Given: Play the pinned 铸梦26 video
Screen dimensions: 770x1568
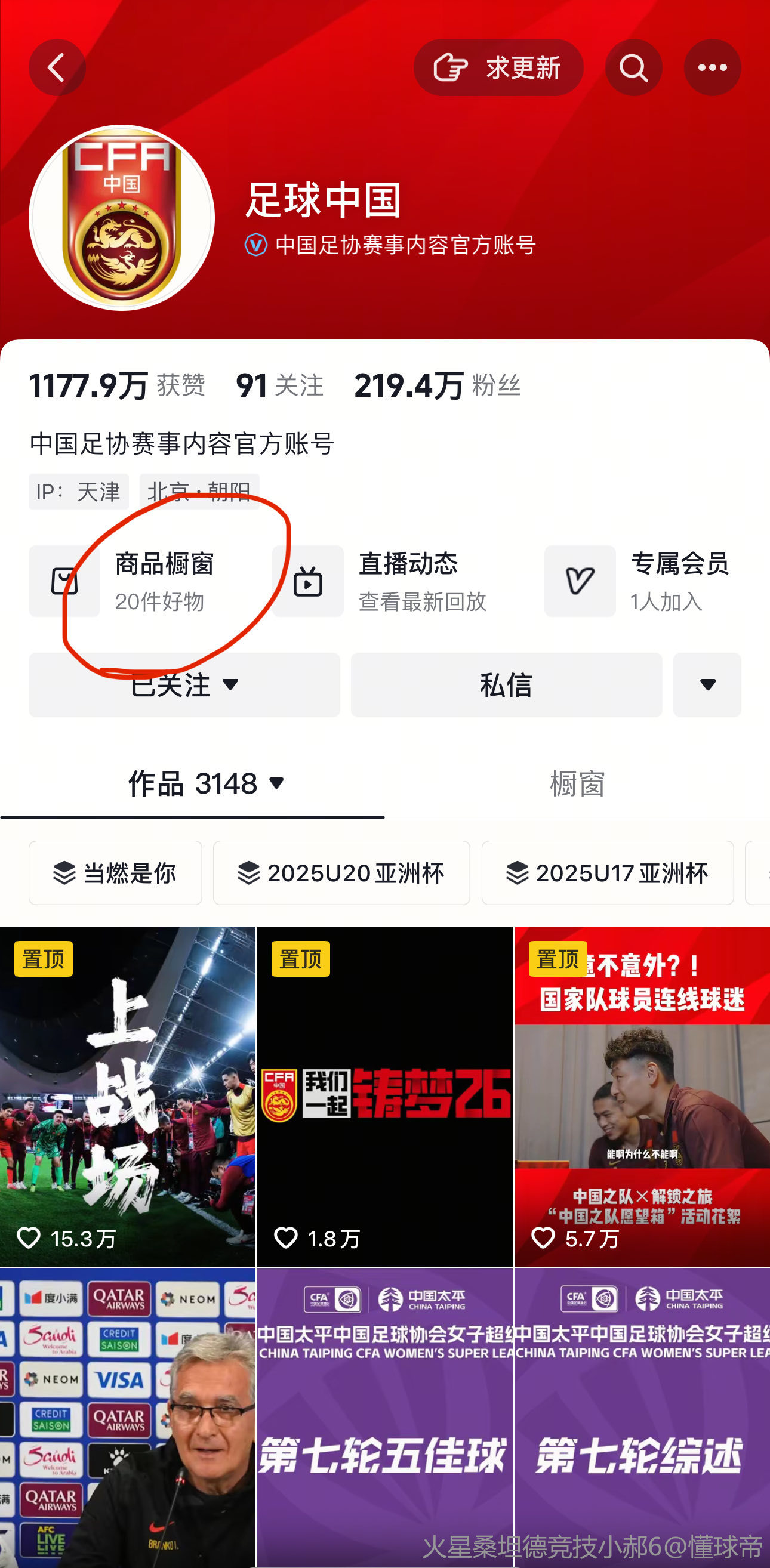Looking at the screenshot, I should pyautogui.click(x=384, y=1095).
